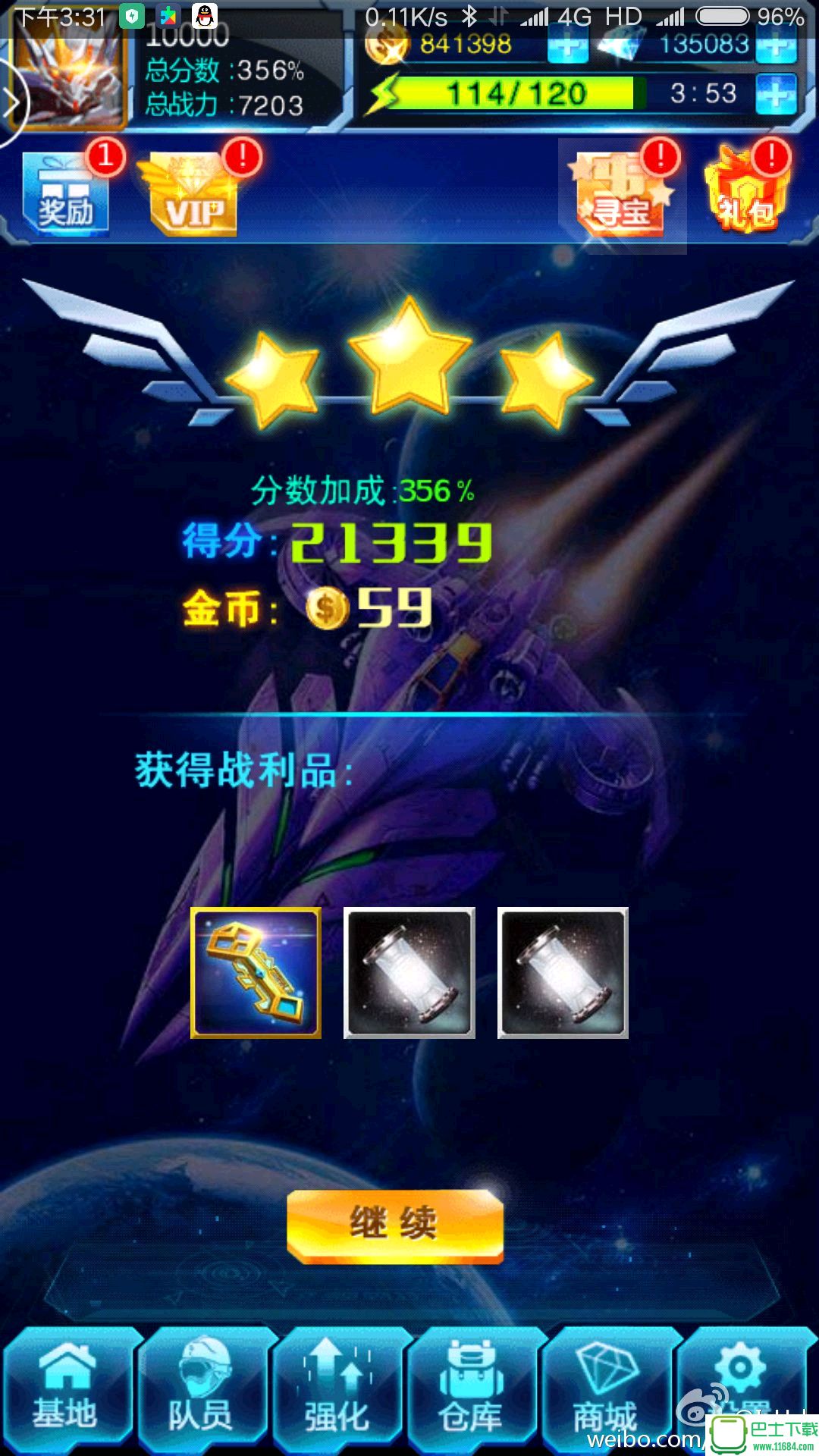Switch to the 基地 base tab
Screen dimensions: 819x1456
coord(67,1388)
